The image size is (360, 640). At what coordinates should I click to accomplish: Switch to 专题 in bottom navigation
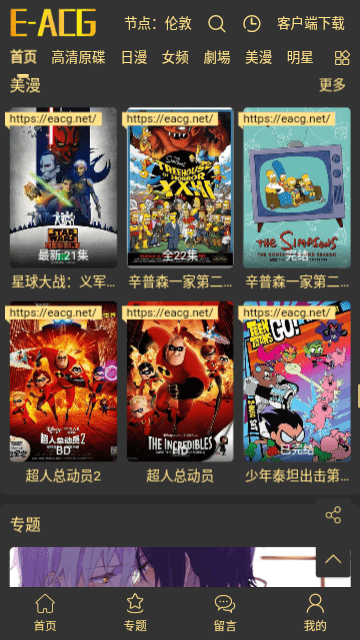tap(135, 613)
